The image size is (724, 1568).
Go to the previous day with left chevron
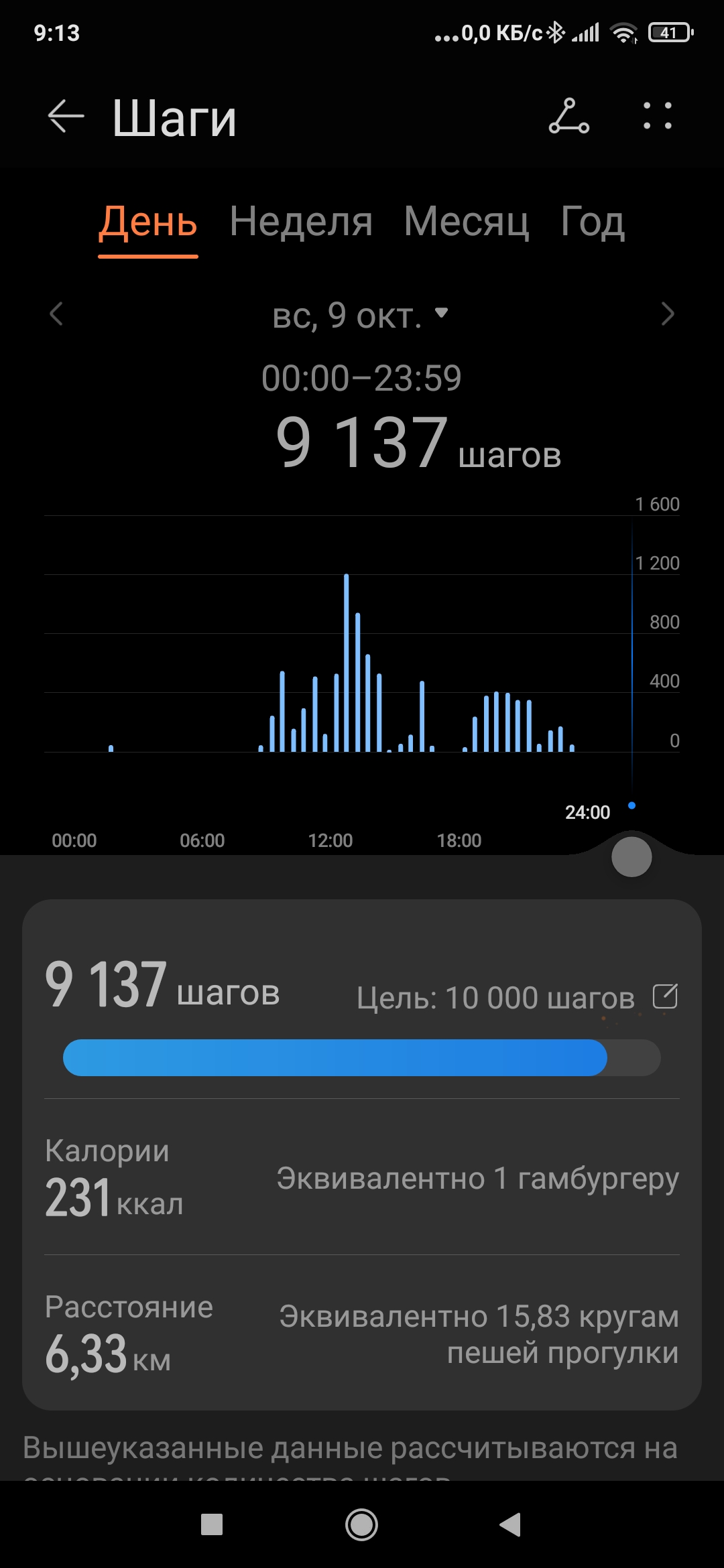(x=56, y=314)
